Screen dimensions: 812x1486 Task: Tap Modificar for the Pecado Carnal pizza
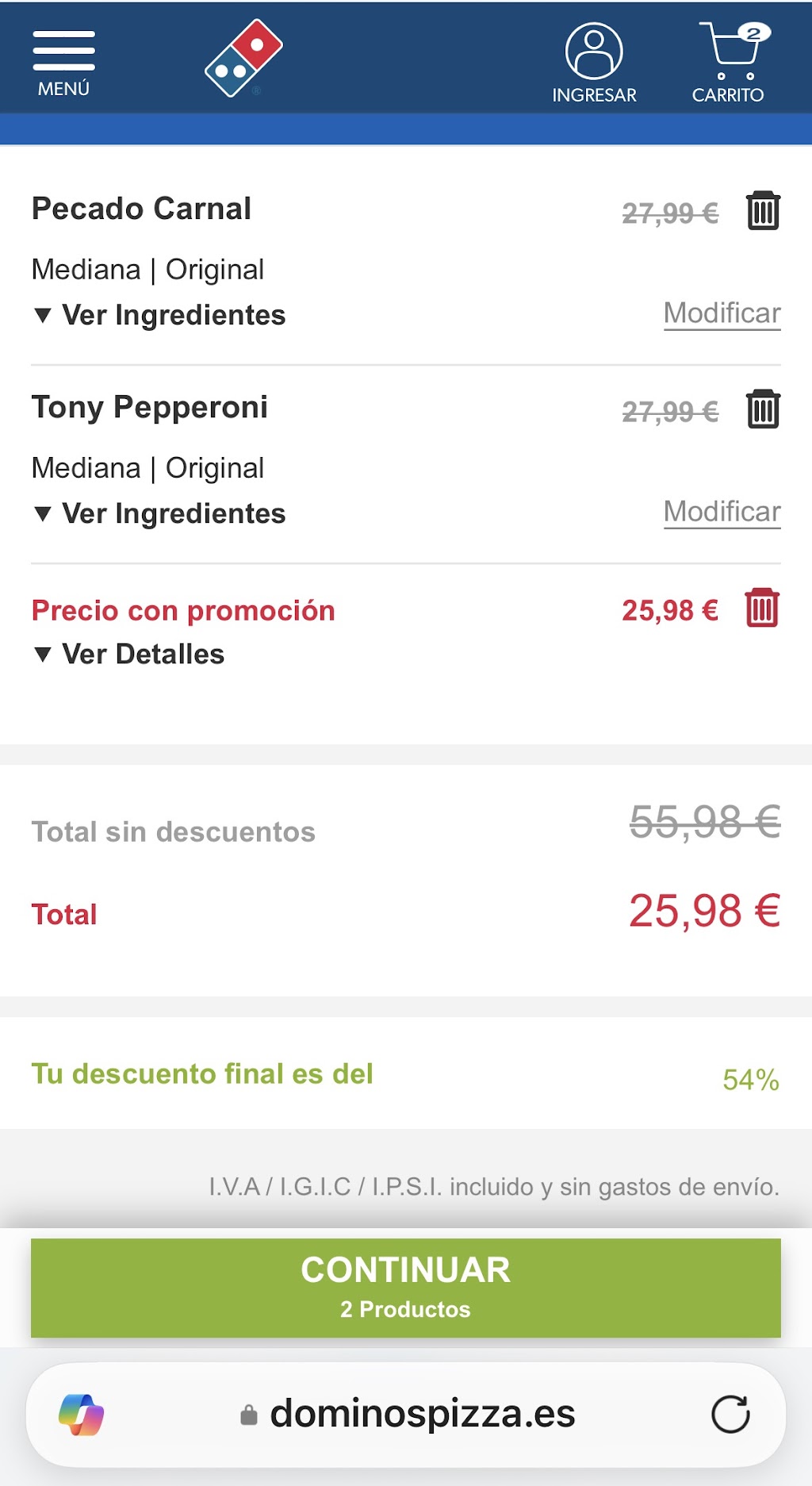click(x=722, y=313)
